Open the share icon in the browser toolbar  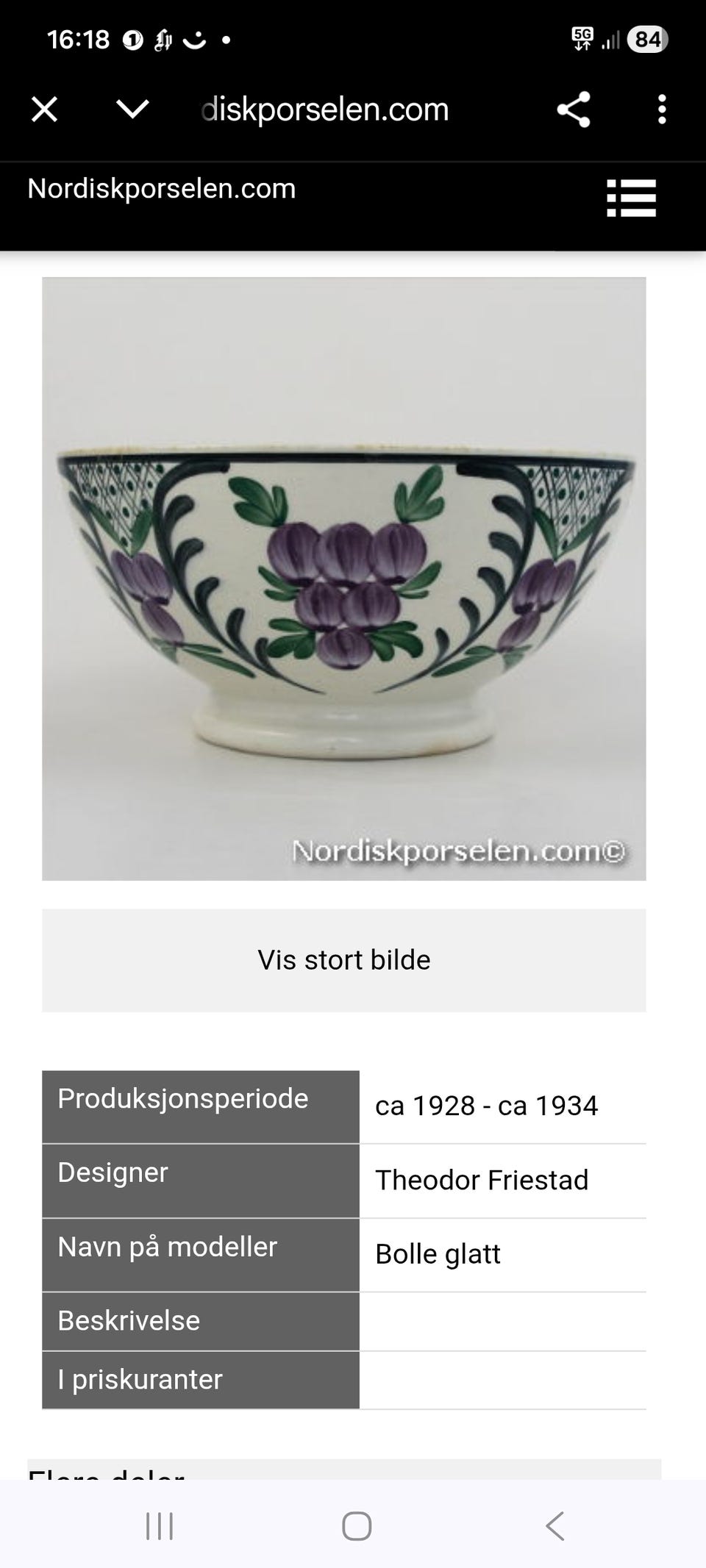pyautogui.click(x=574, y=109)
